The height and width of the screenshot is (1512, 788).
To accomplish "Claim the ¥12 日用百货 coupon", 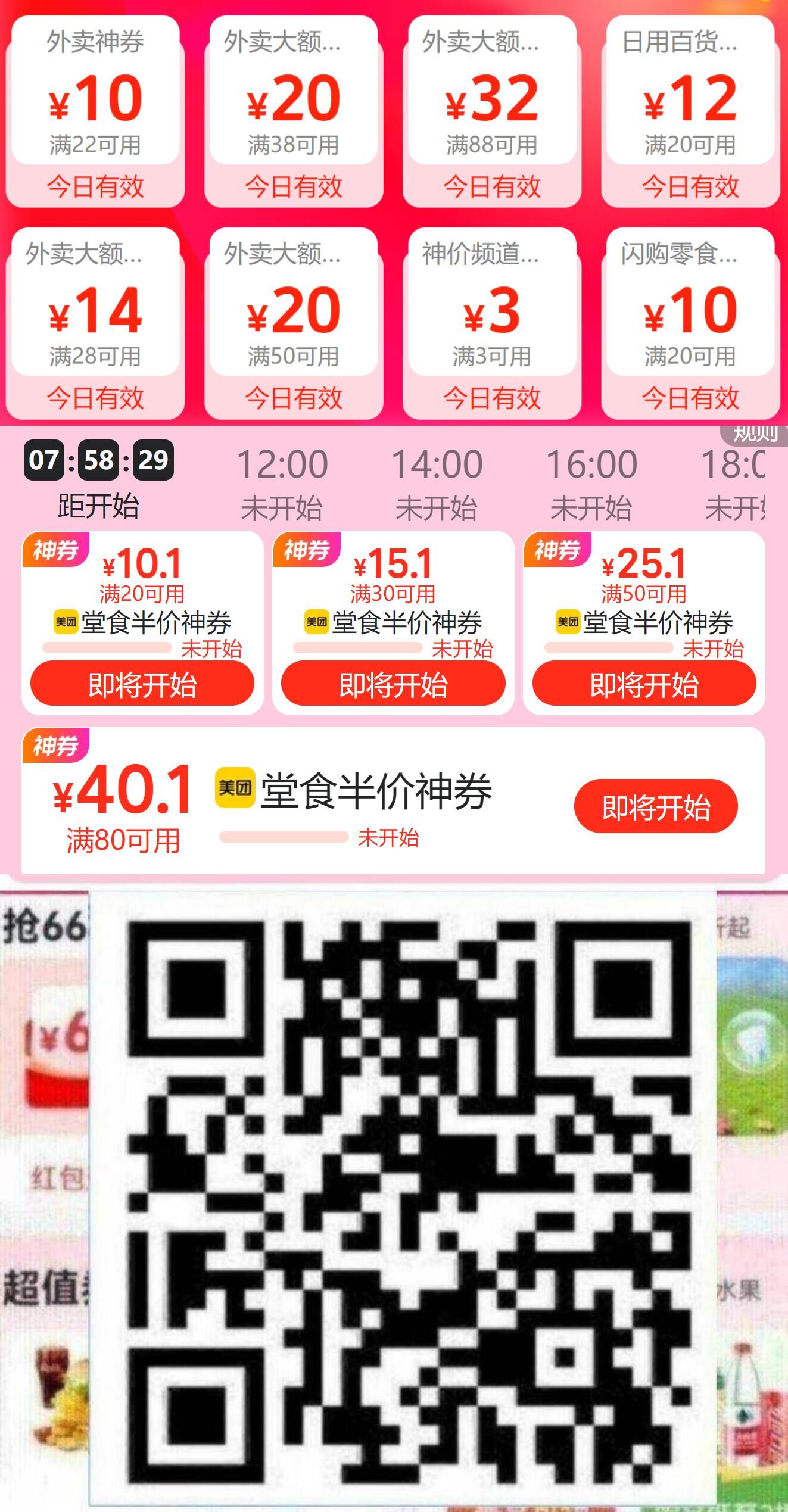I will (690, 112).
